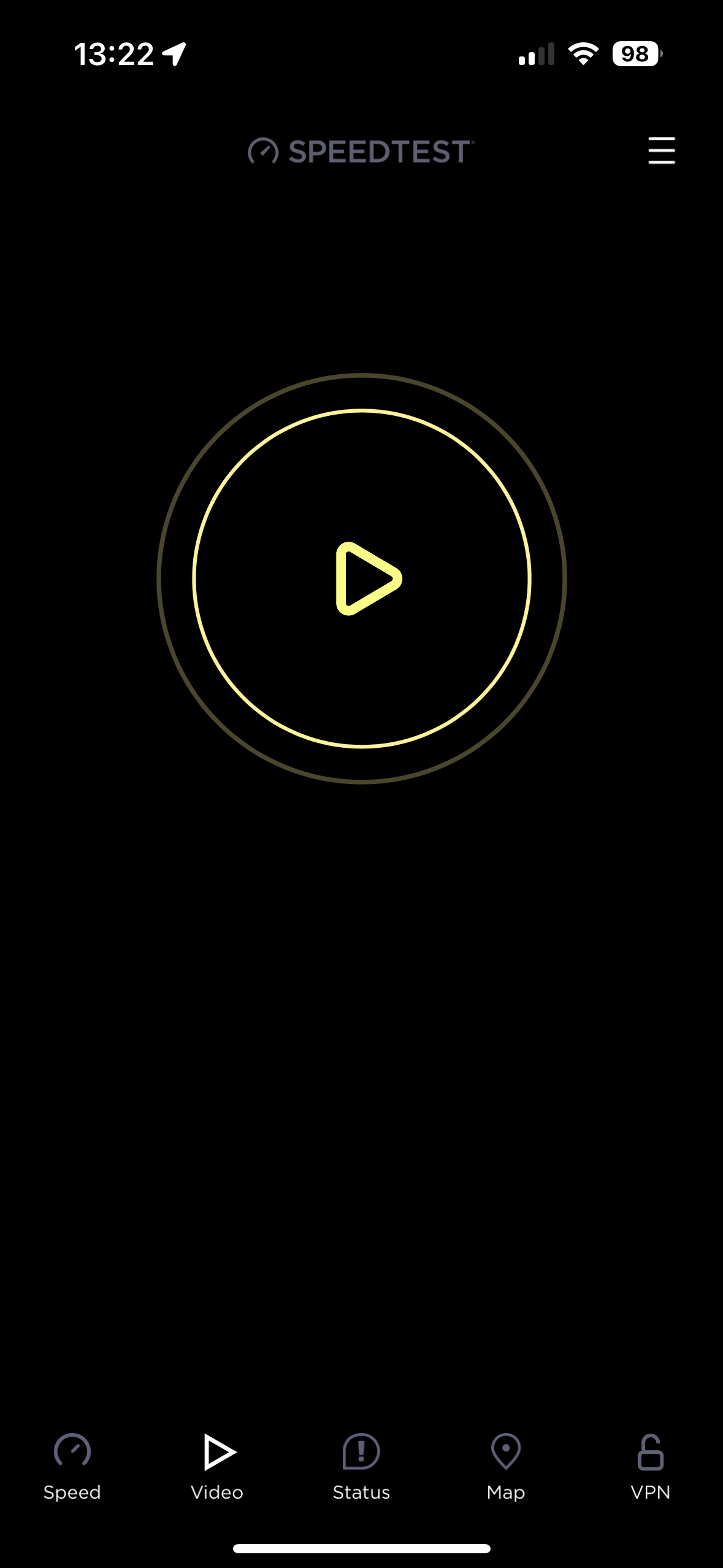723x1568 pixels.
Task: Open the Map tab
Action: pyautogui.click(x=506, y=1466)
